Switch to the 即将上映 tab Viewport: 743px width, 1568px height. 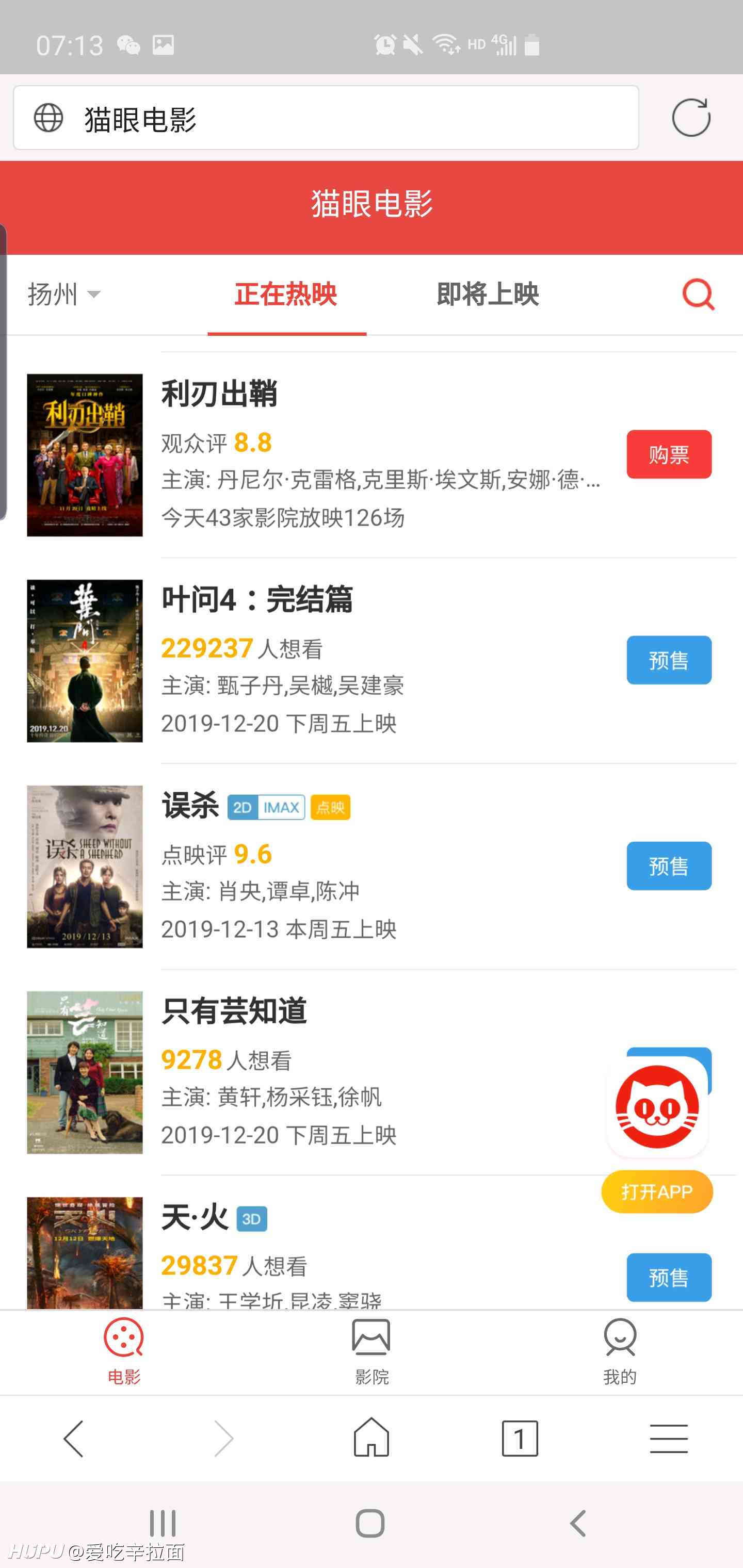487,294
